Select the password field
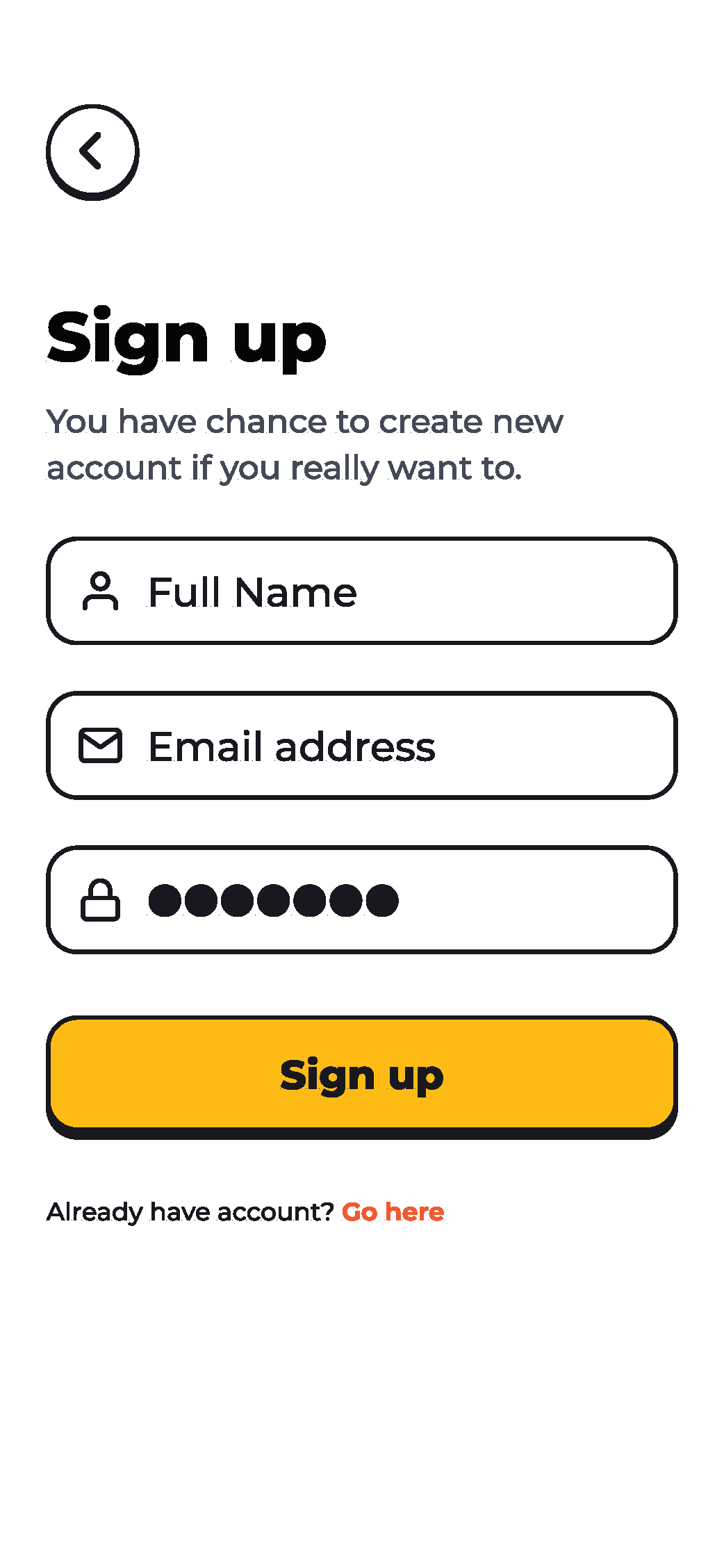The image size is (724, 1568). [x=362, y=900]
